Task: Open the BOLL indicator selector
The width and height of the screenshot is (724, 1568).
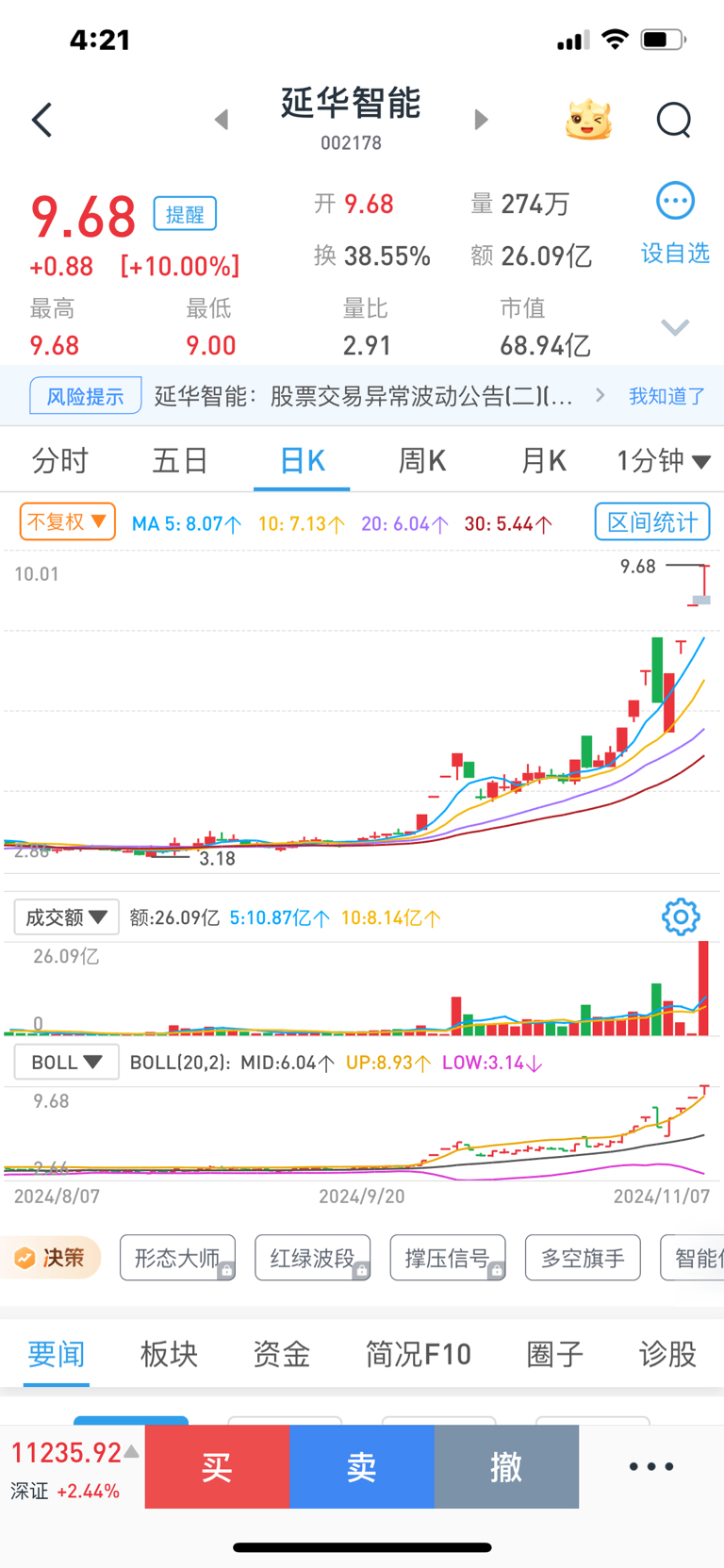Action: pos(66,1061)
